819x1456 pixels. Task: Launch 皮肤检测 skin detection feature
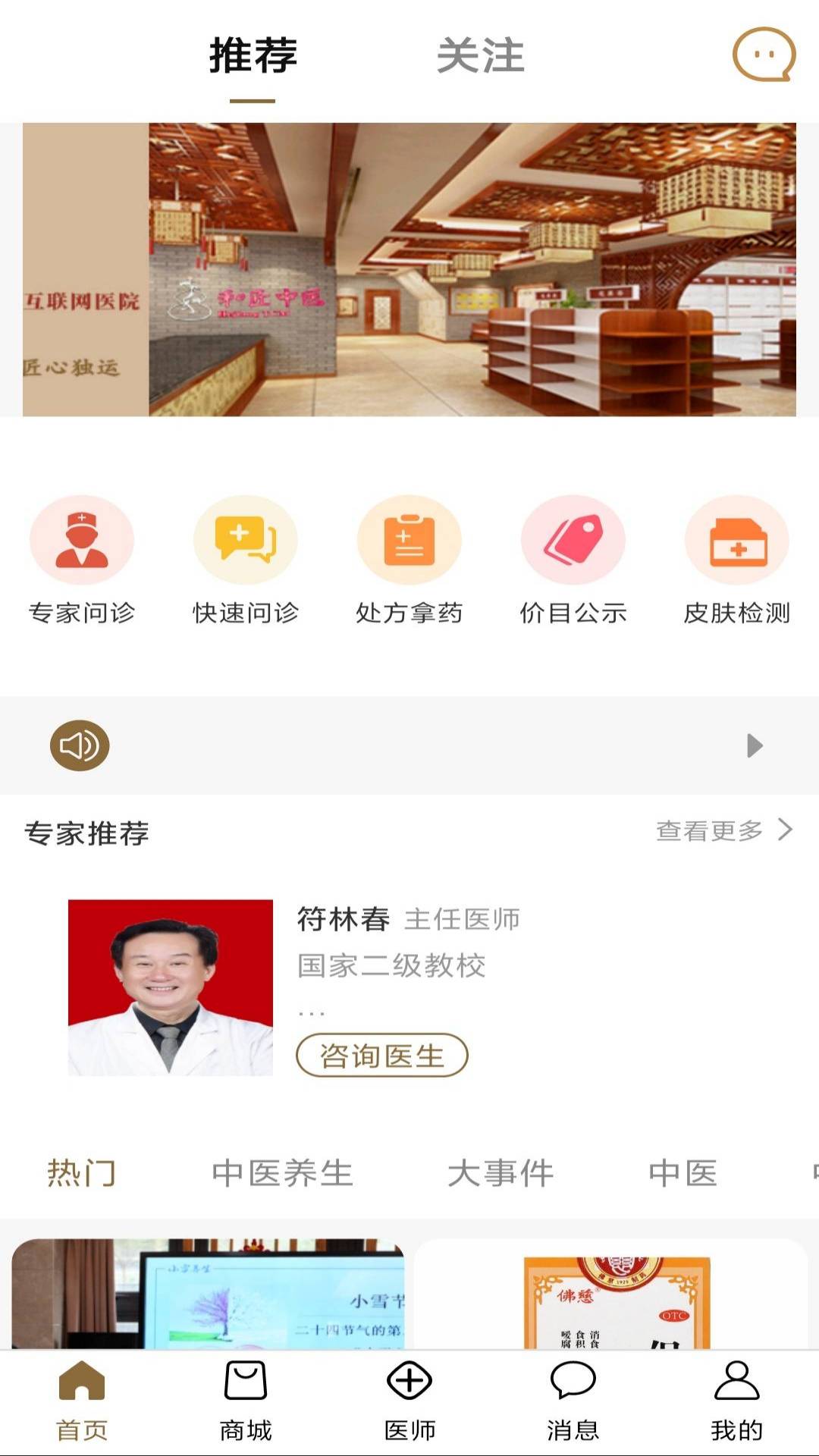(736, 540)
